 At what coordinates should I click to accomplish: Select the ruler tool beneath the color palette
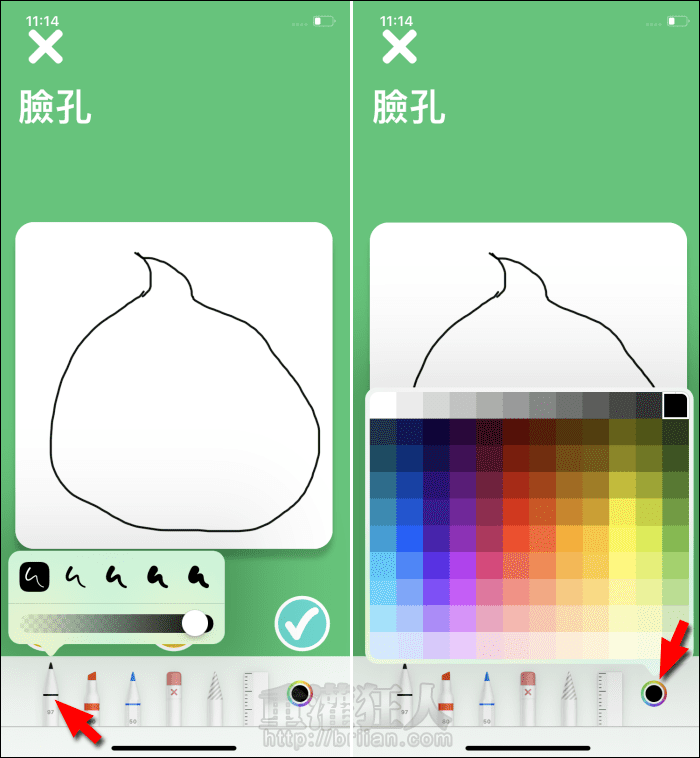tap(609, 695)
